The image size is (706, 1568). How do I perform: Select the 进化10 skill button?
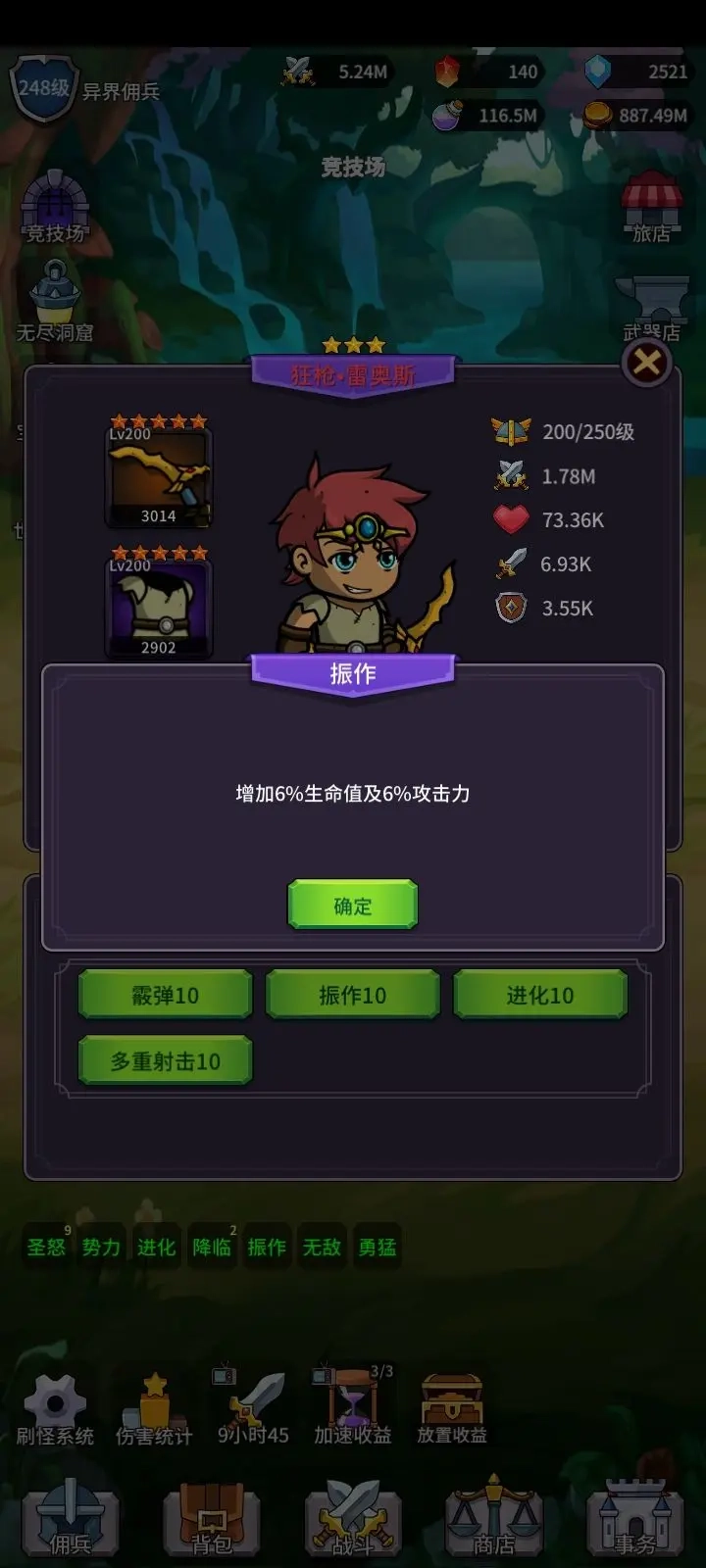539,995
